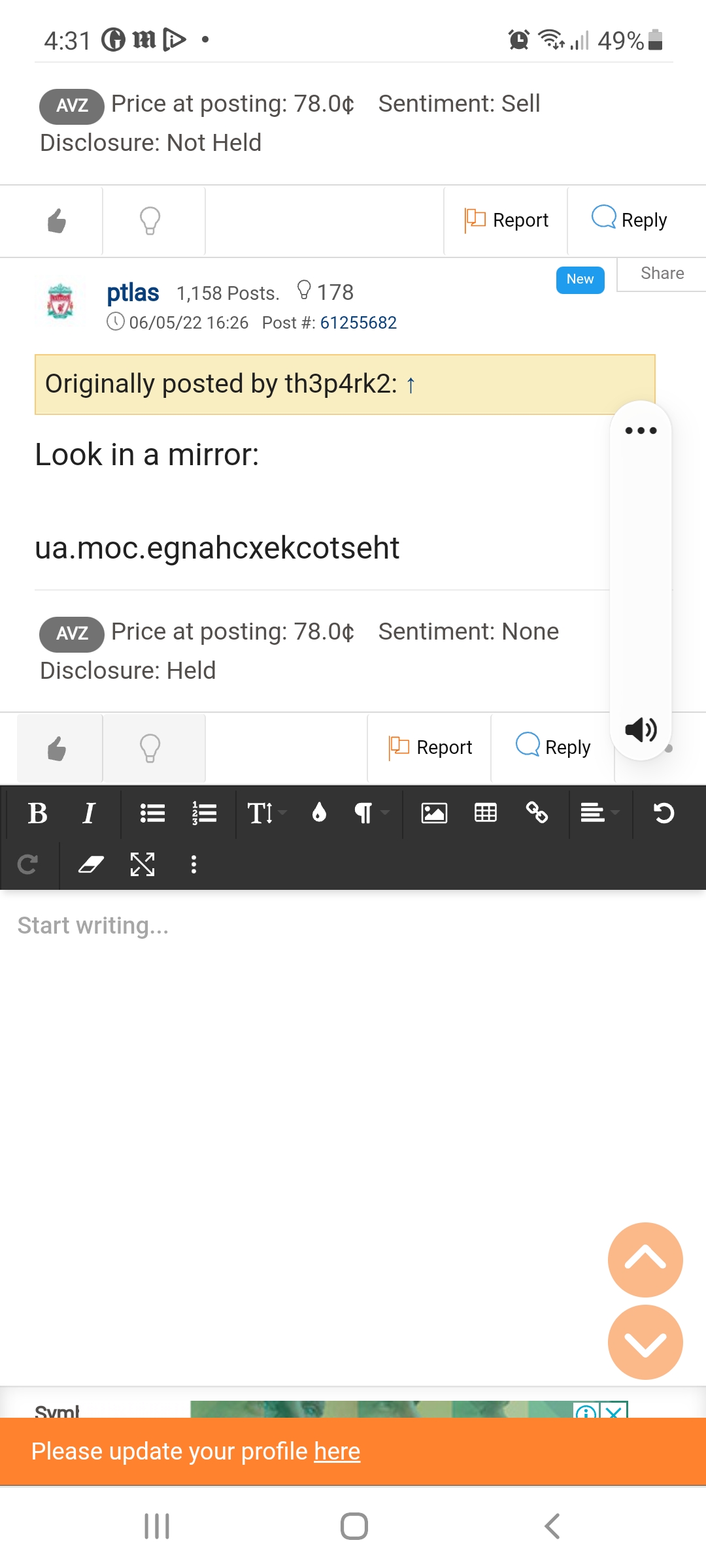Insert a numbered list
This screenshot has width=706, height=1568.
pos(204,813)
